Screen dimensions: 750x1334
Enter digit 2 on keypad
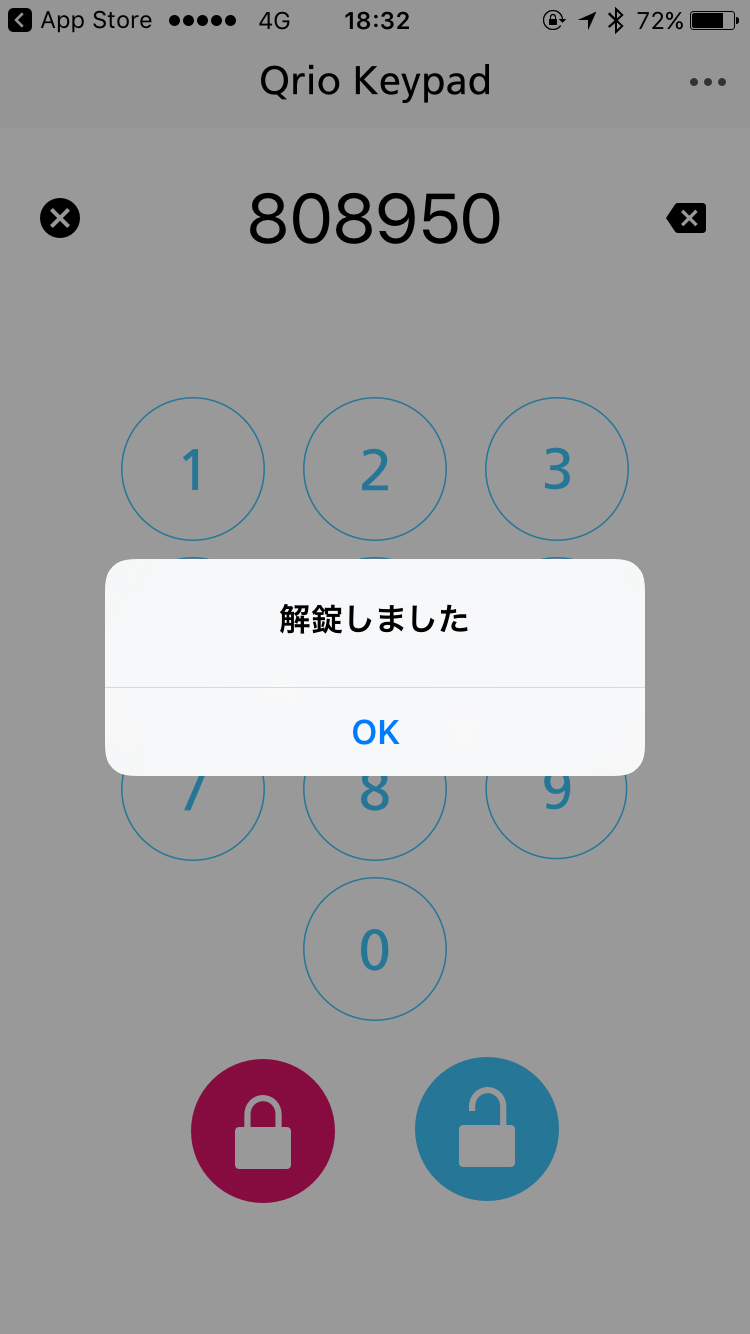(x=375, y=469)
